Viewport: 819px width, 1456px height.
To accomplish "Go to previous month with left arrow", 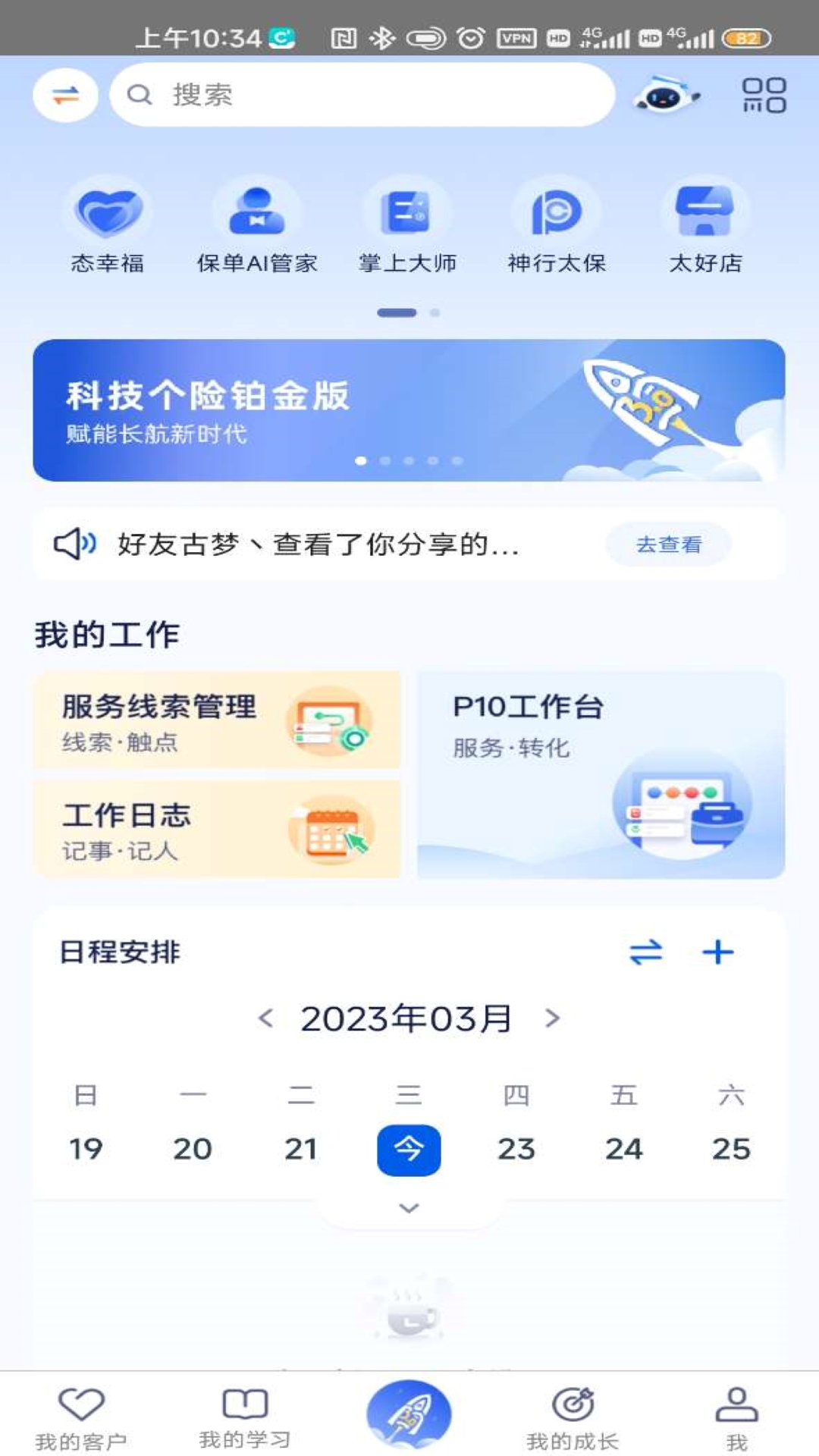I will pos(266,1019).
